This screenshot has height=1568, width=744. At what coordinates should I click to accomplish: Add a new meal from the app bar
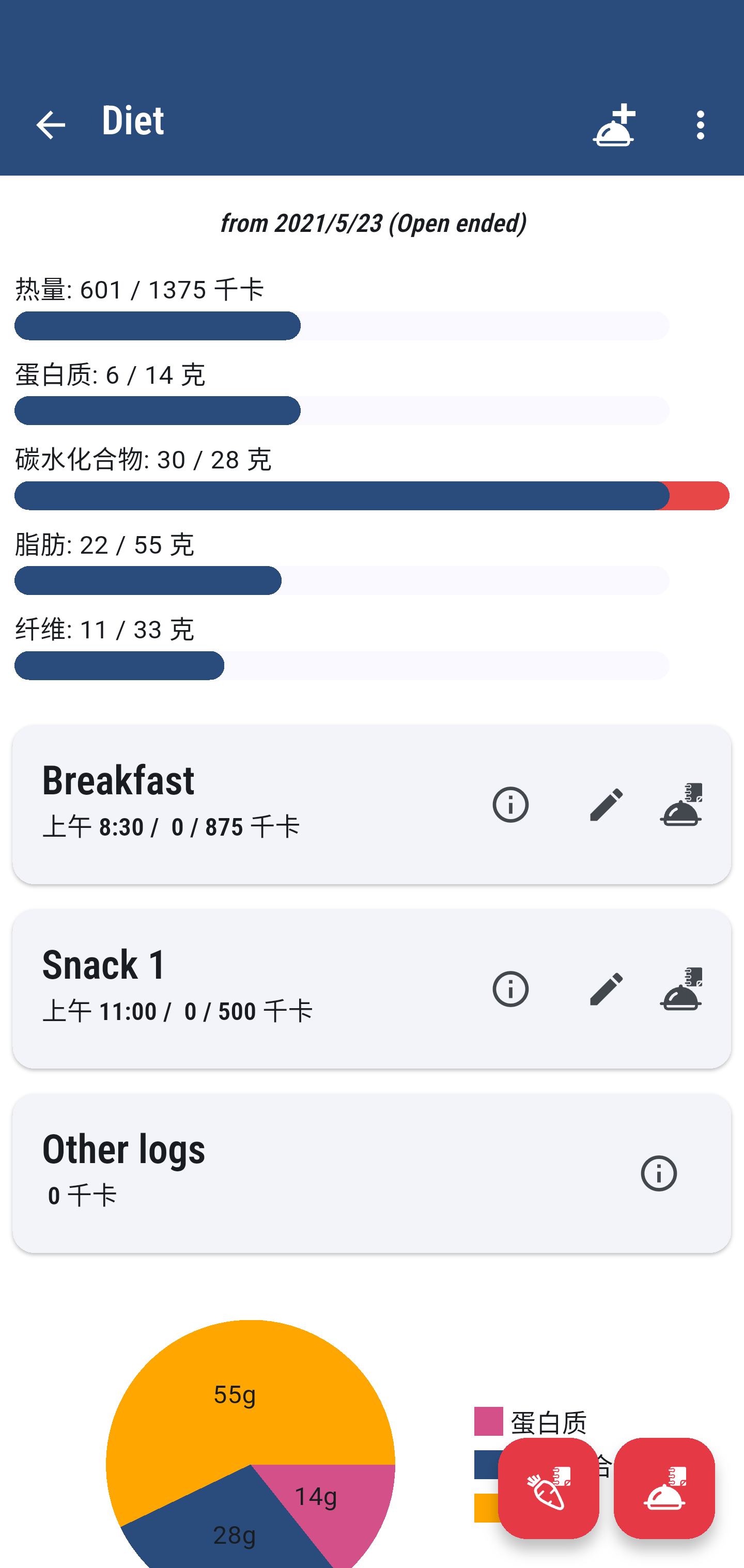(614, 125)
